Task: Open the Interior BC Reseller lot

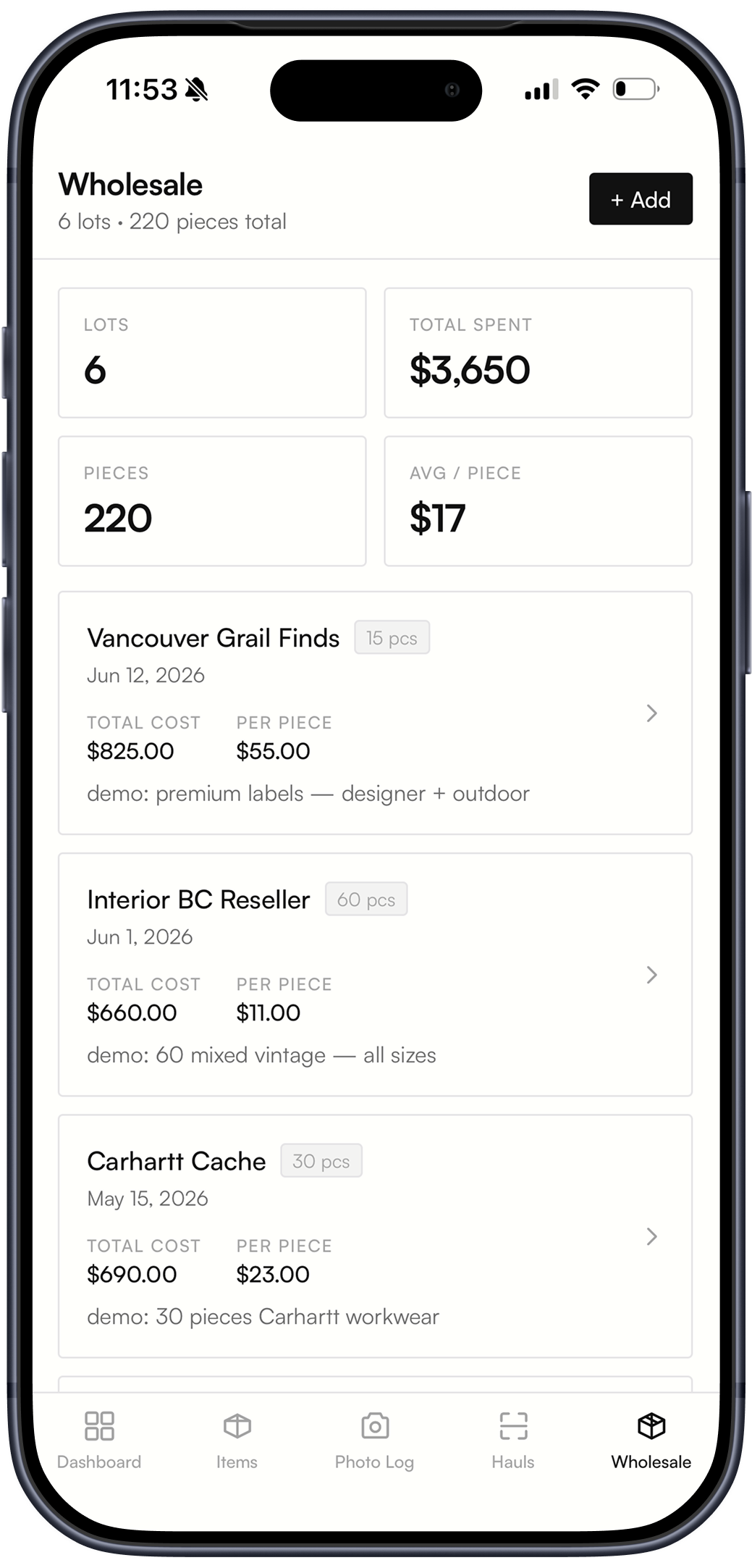Action: pos(375,975)
